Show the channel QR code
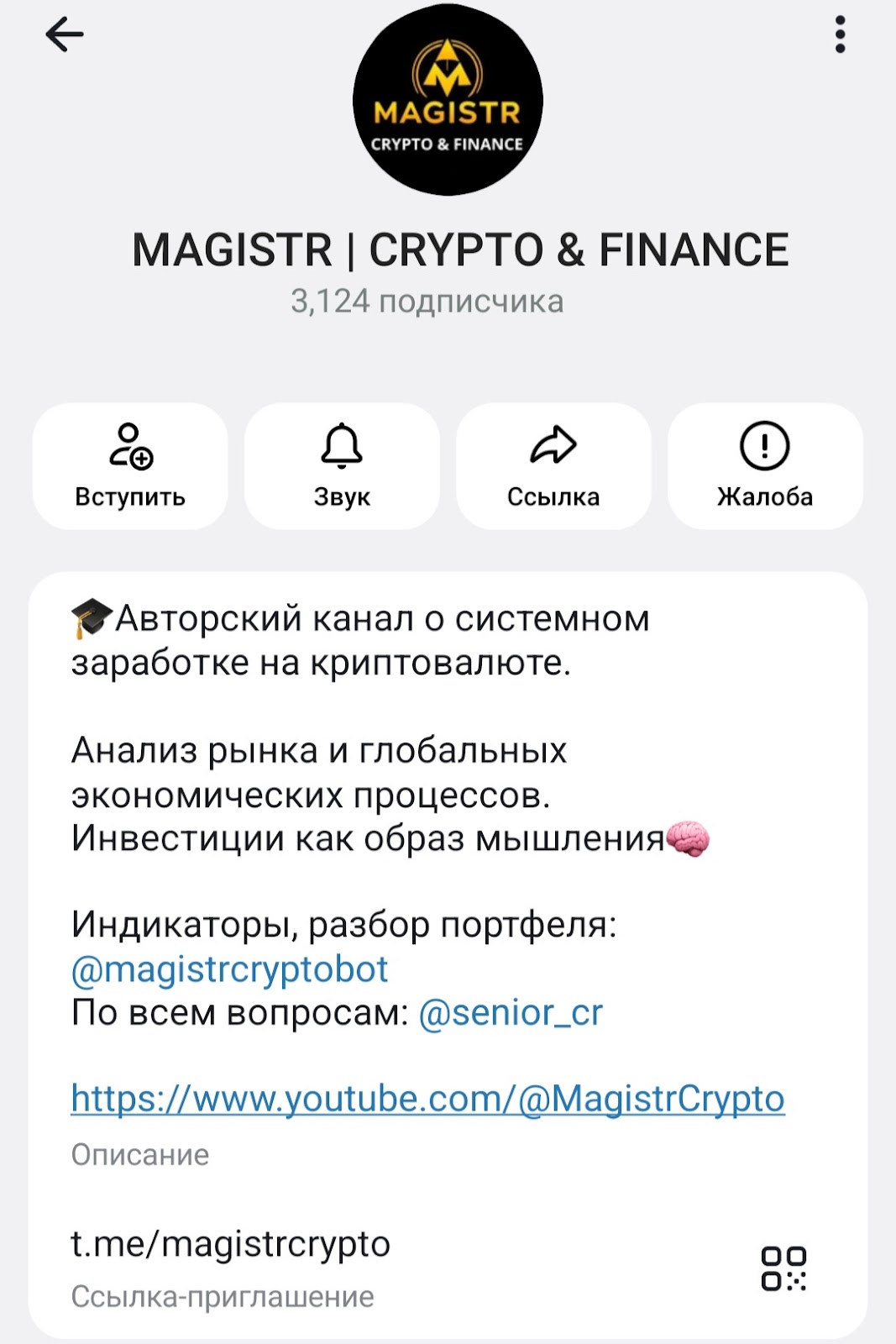The width and height of the screenshot is (896, 1344). [x=783, y=1268]
